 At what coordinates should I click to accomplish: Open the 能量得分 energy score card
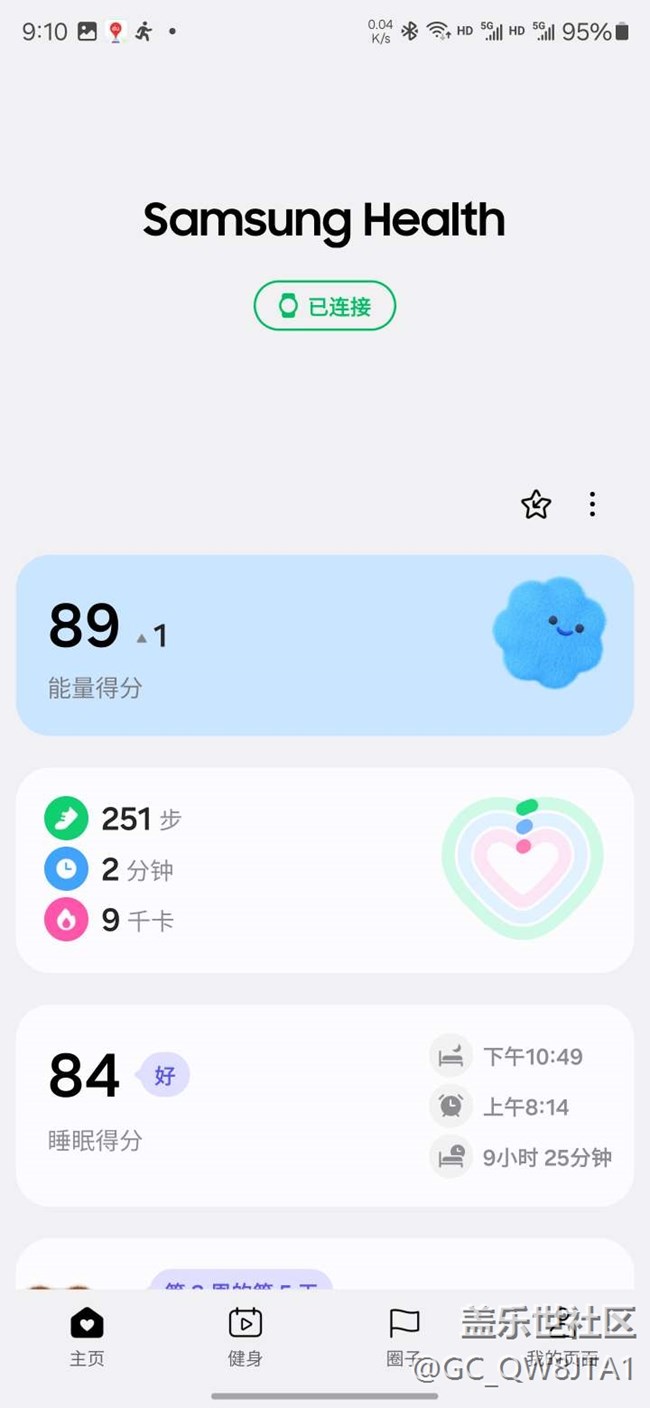pos(325,646)
